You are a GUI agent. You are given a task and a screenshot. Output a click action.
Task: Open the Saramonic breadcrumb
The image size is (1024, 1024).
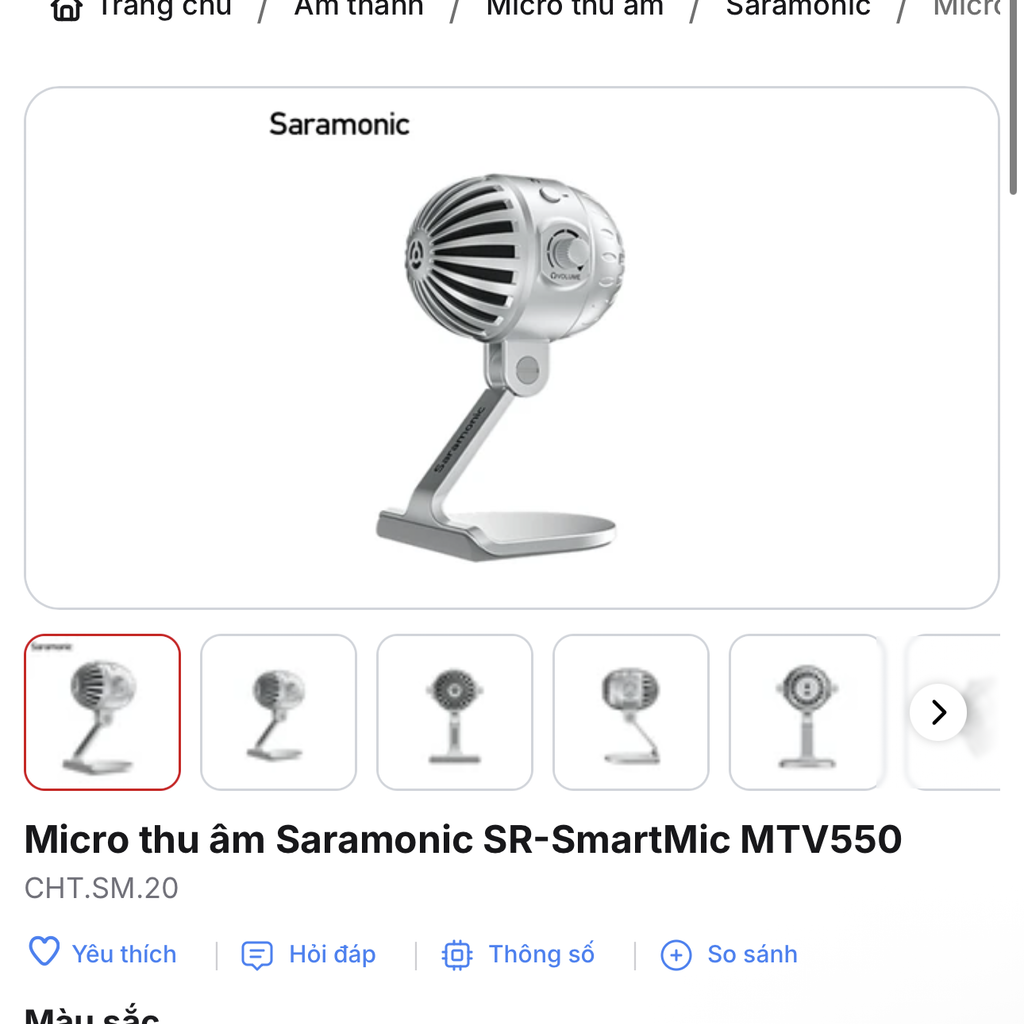tap(797, 8)
